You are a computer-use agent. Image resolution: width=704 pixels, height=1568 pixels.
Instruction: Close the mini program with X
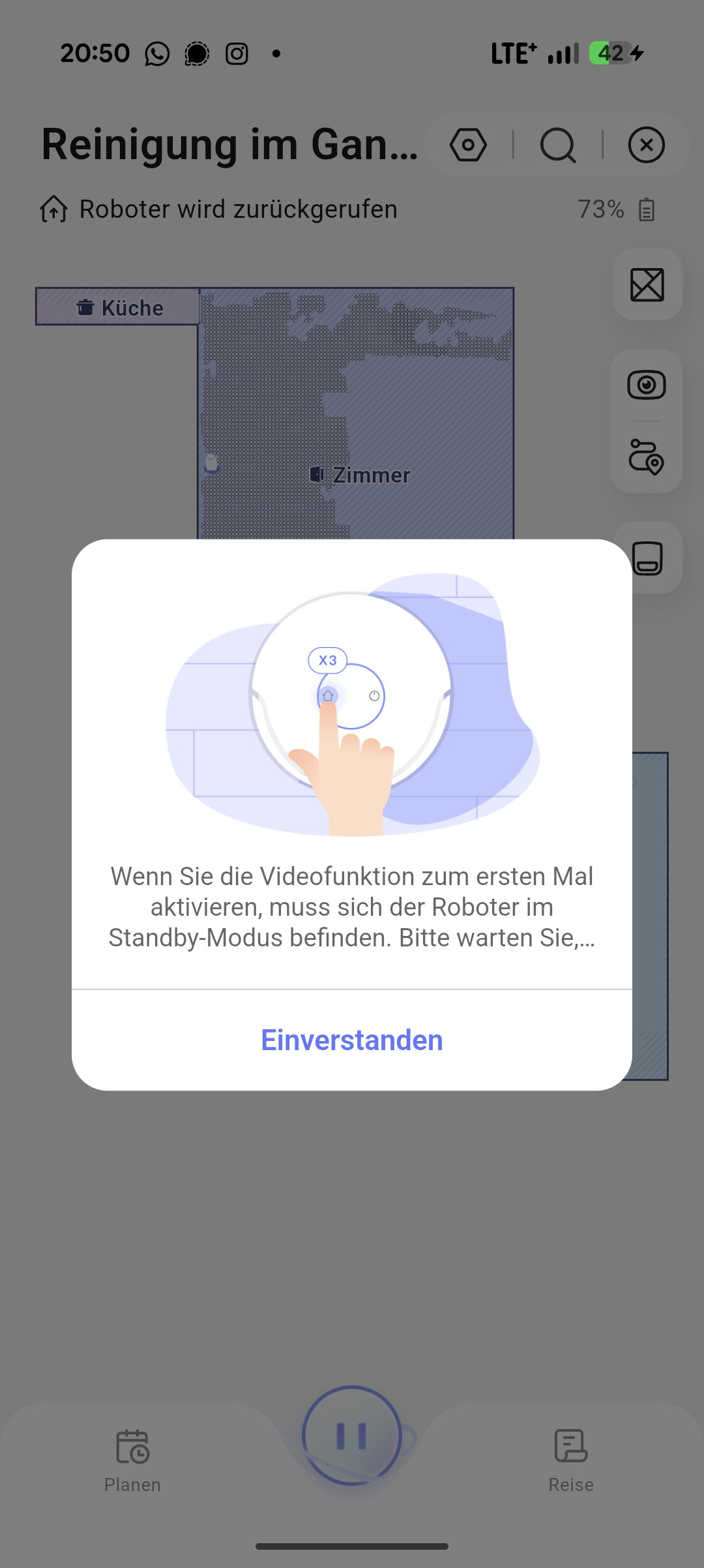click(646, 145)
